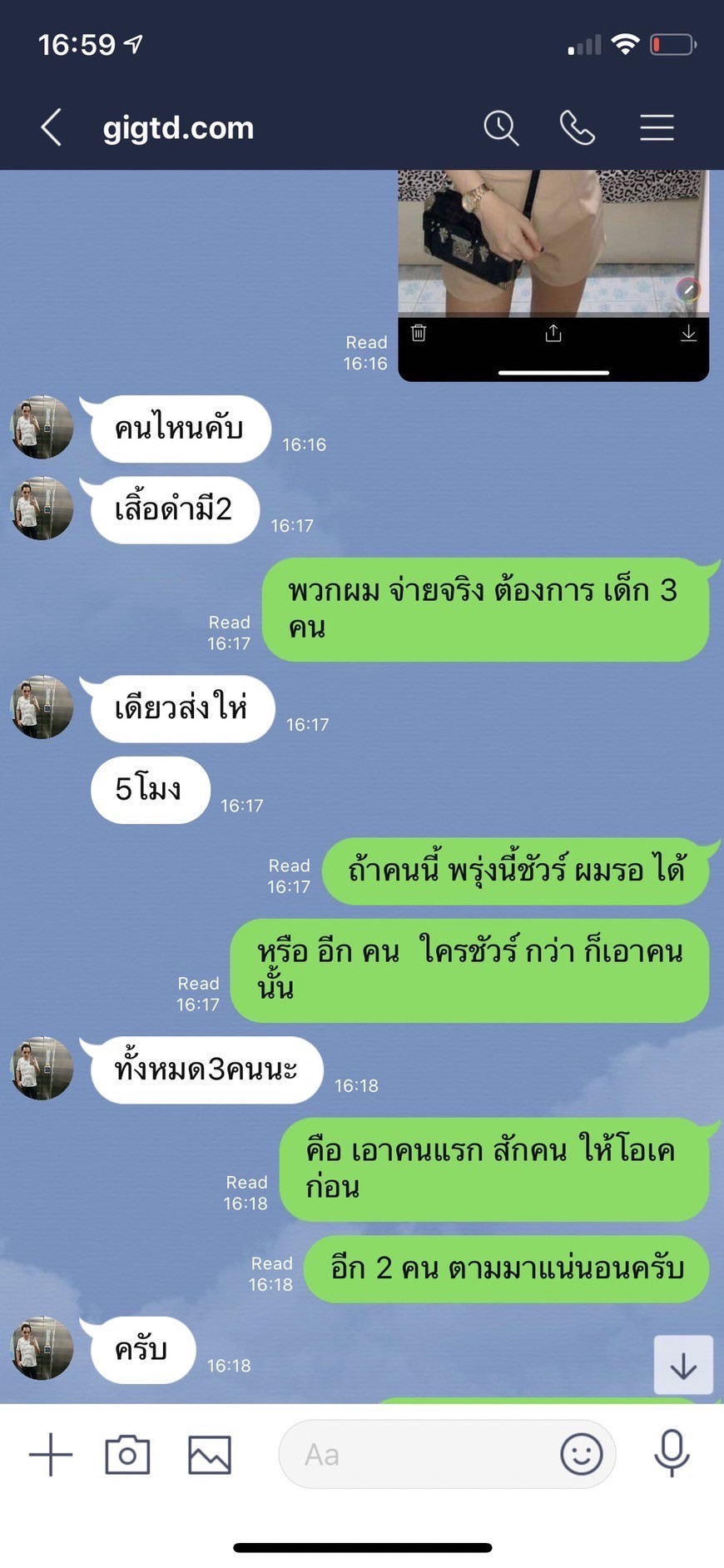This screenshot has height=1568, width=724.
Task: Start a voice call with gigtd.com
Action: coord(578,127)
